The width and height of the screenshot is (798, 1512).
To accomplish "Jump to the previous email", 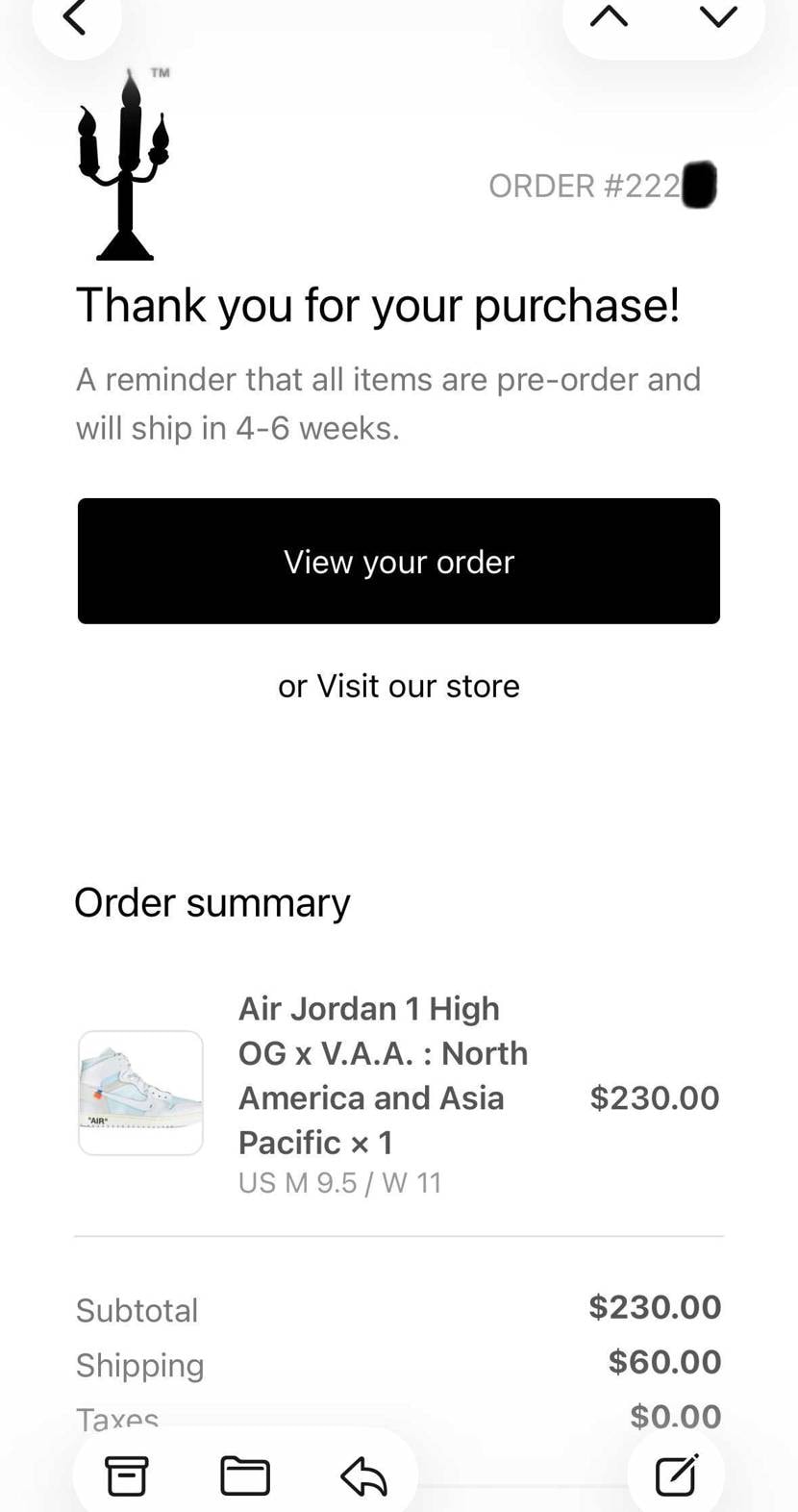I will point(609,17).
